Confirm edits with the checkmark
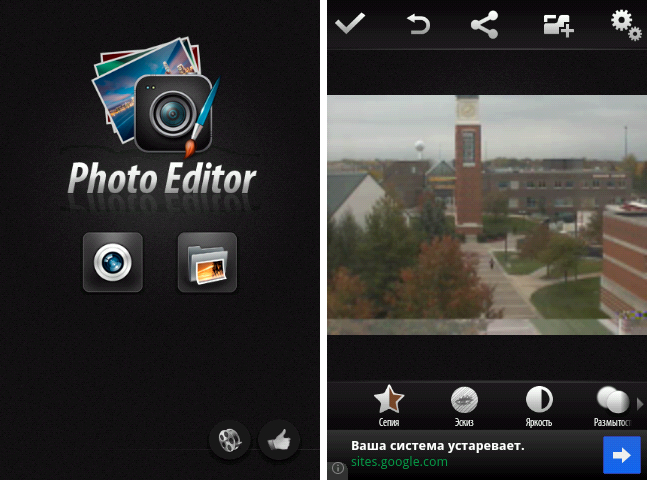The image size is (647, 480). (350, 23)
